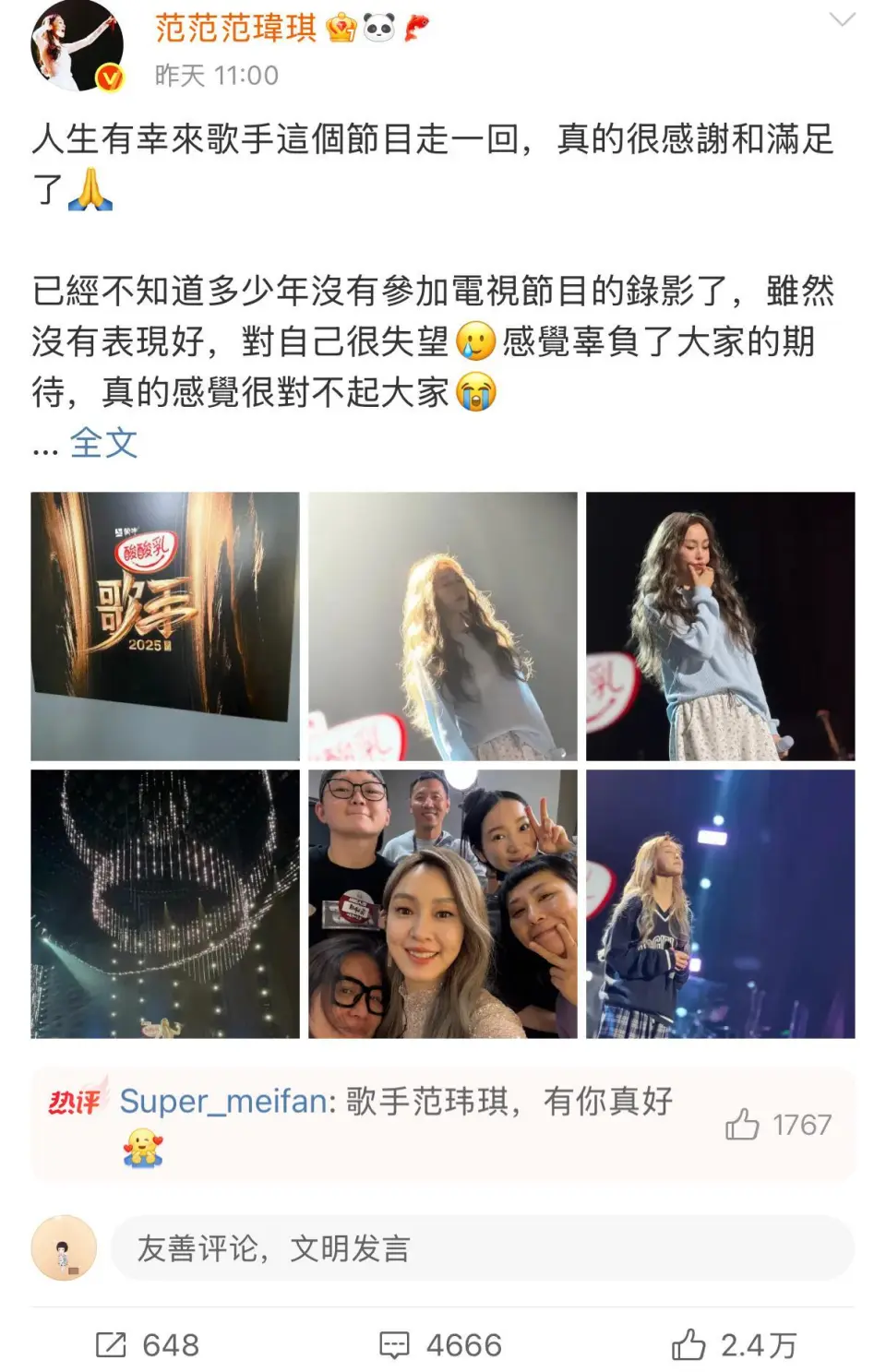Open the group selfie photo
The height and width of the screenshot is (1372, 886).
[x=442, y=903]
